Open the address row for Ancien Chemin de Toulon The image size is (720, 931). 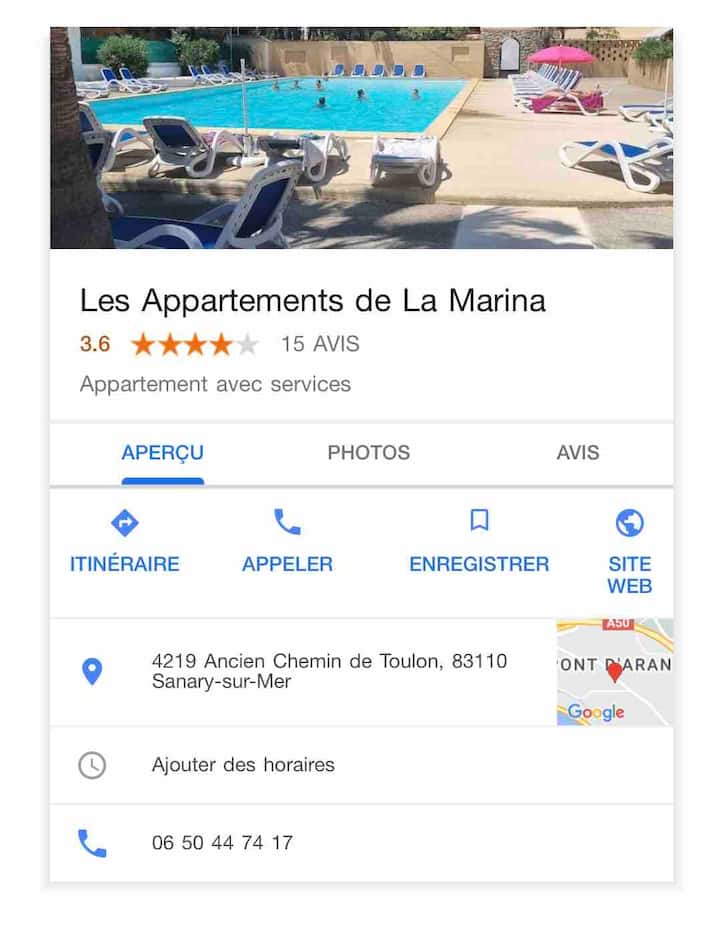[x=329, y=671]
